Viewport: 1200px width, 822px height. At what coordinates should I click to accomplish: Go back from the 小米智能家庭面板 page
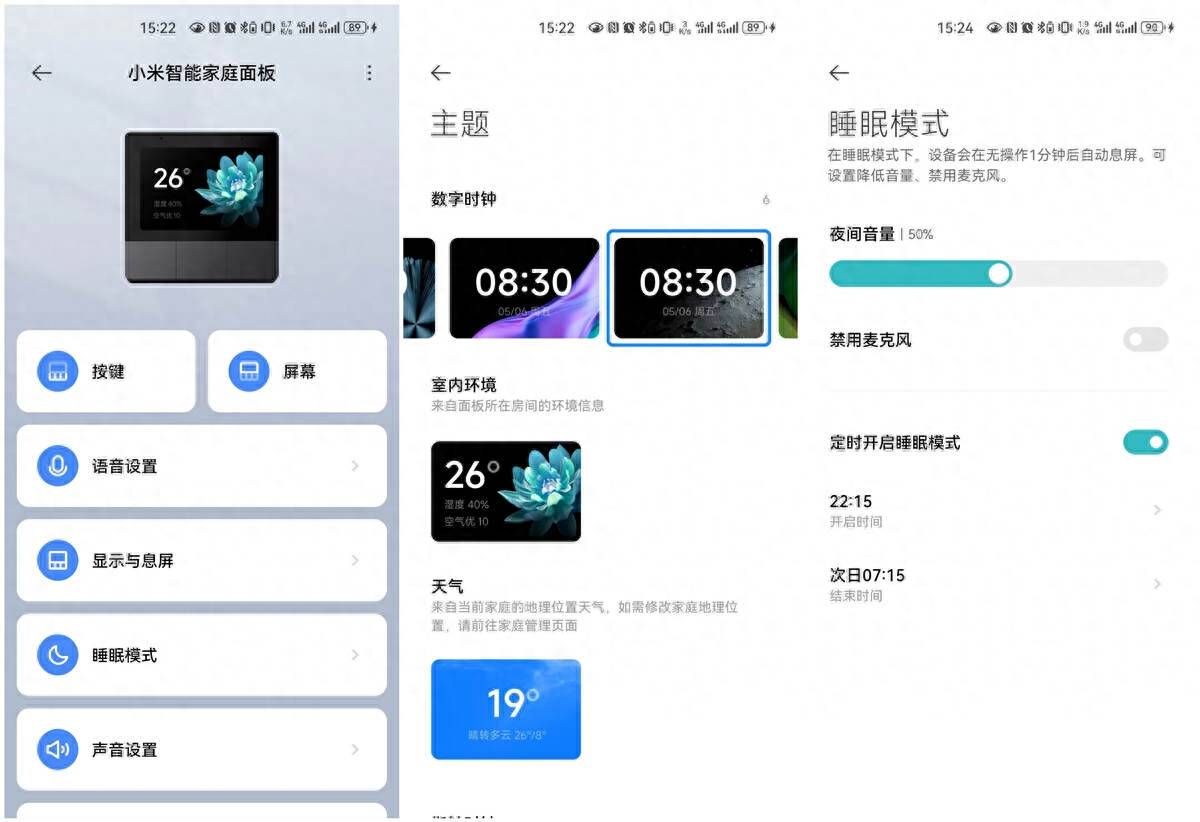coord(41,73)
